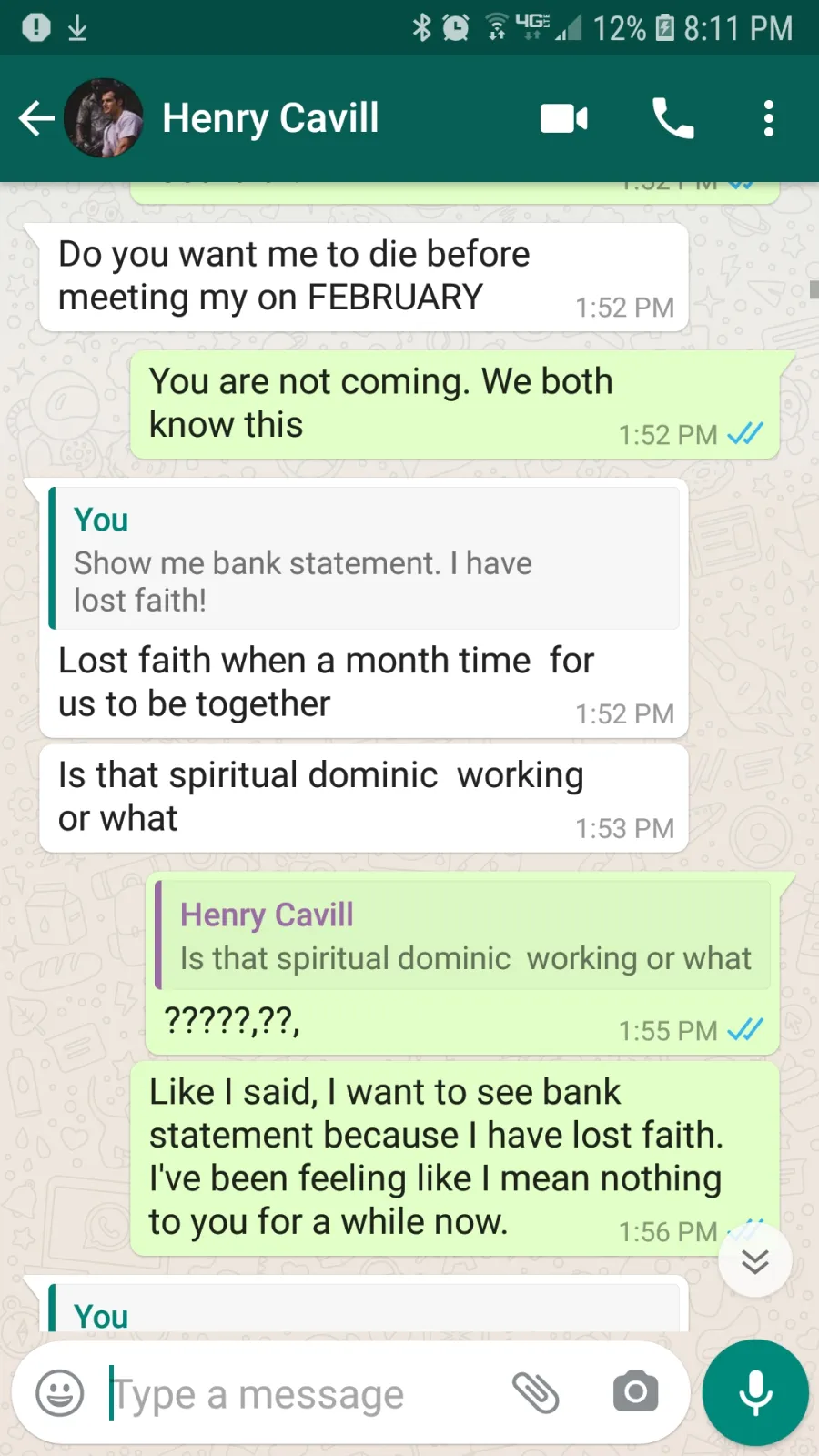
Task: View Henry Cavill's profile picture
Action: [103, 118]
